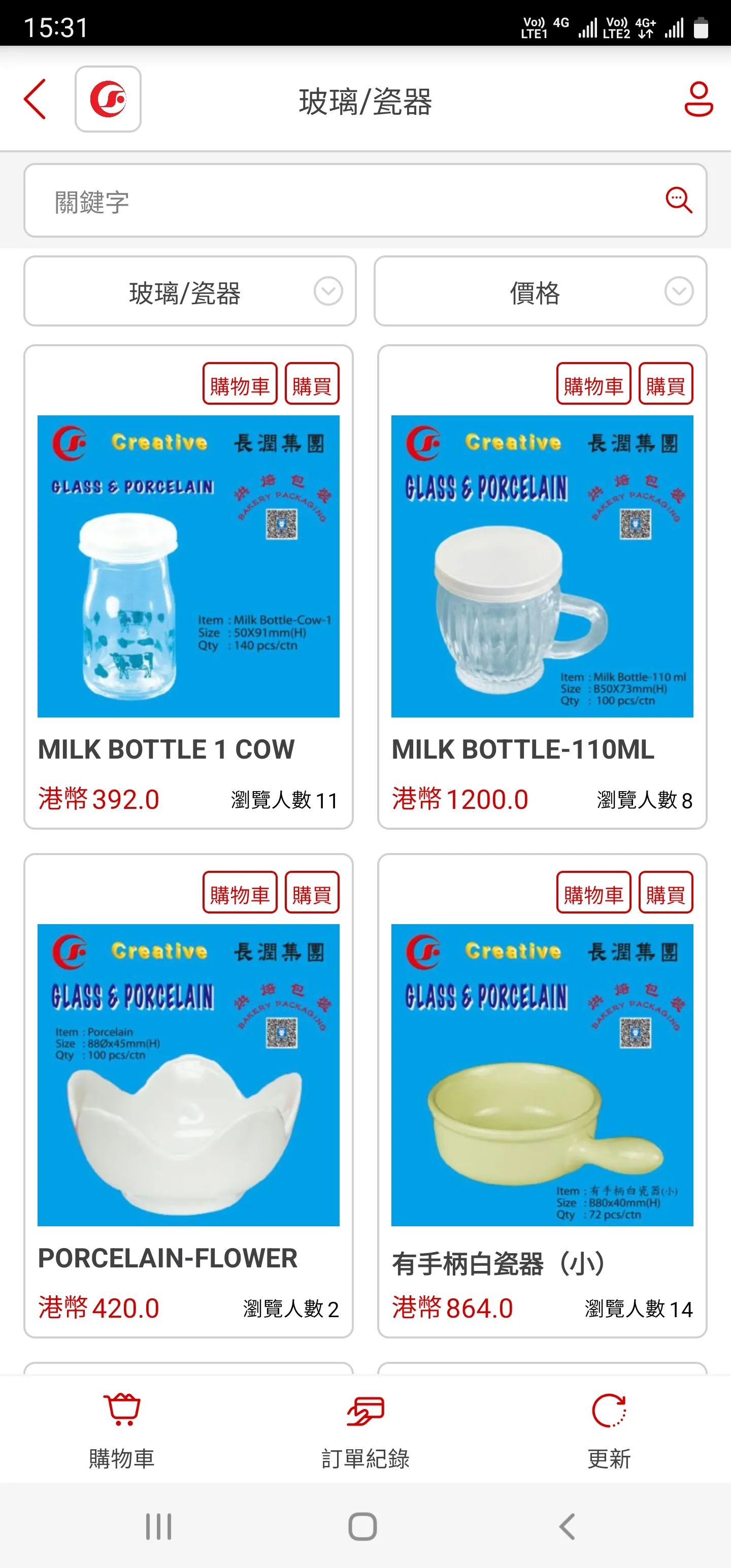Focus the 關鍵字 keyword search field
This screenshot has height=1568, width=731.
[341, 200]
